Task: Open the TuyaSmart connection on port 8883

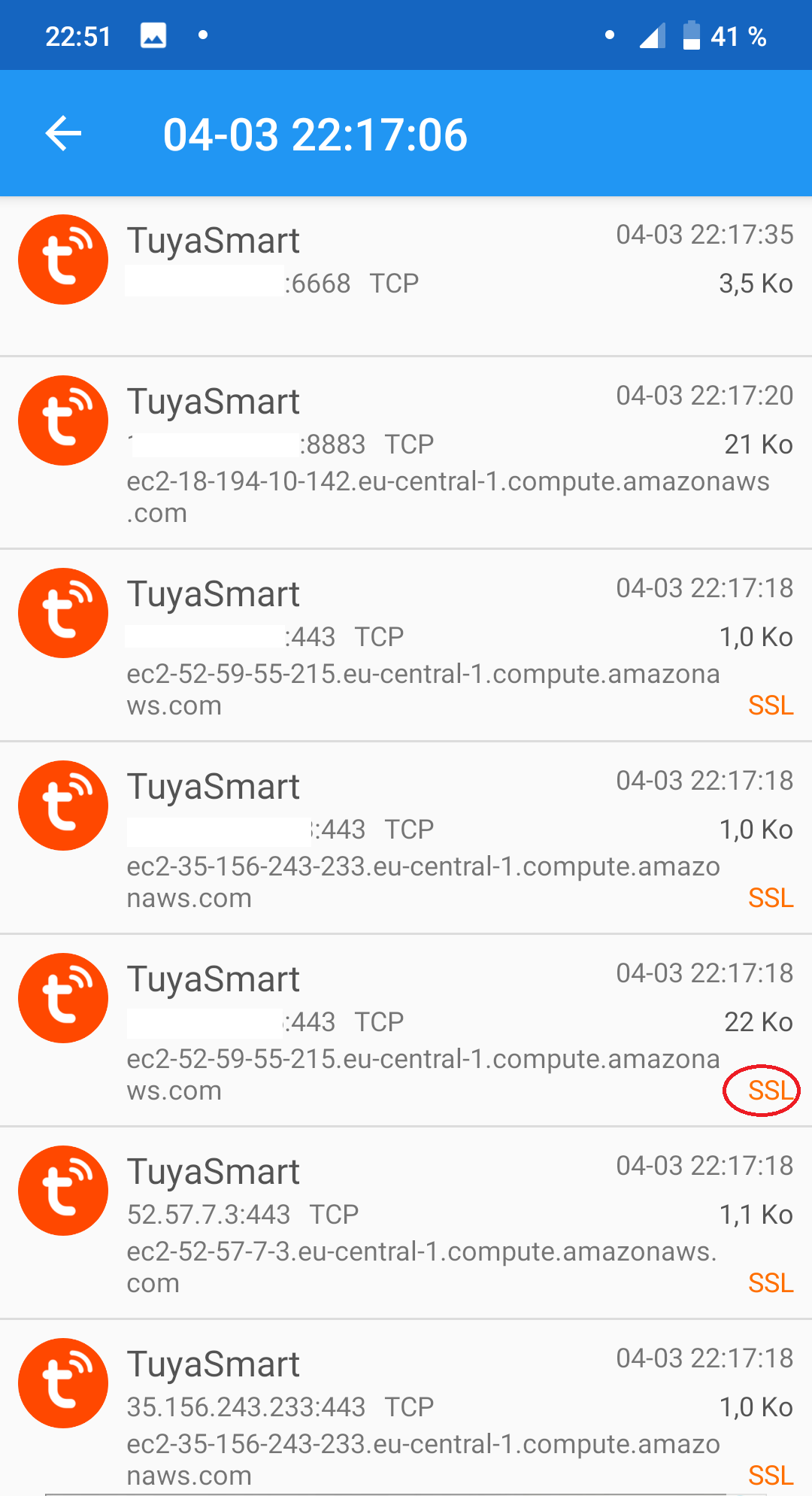Action: [x=406, y=453]
